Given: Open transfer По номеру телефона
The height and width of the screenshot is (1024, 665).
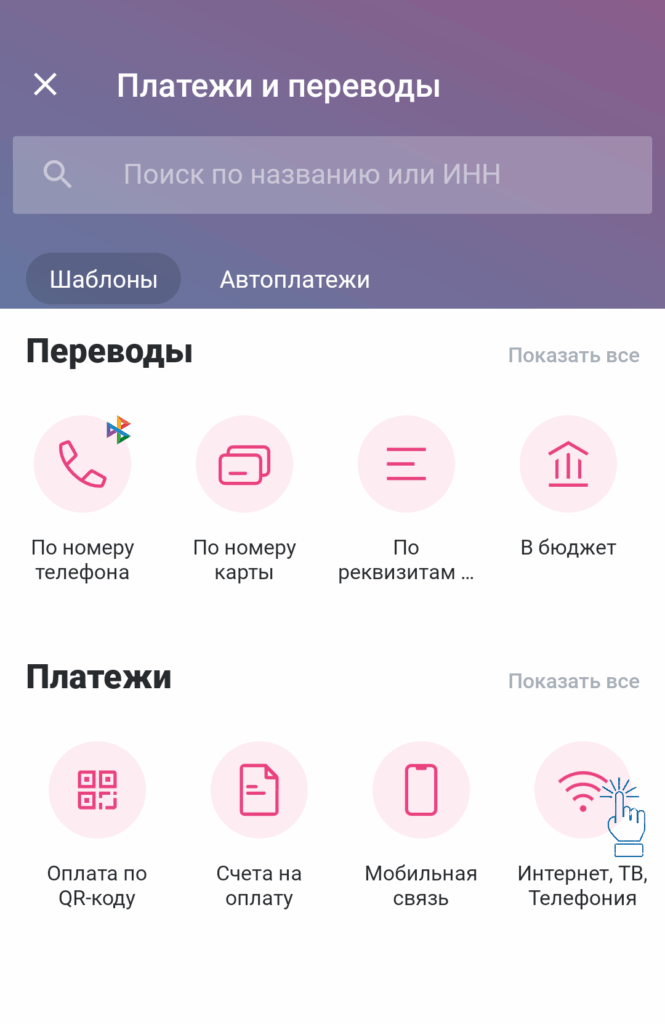Looking at the screenshot, I should coord(82,465).
